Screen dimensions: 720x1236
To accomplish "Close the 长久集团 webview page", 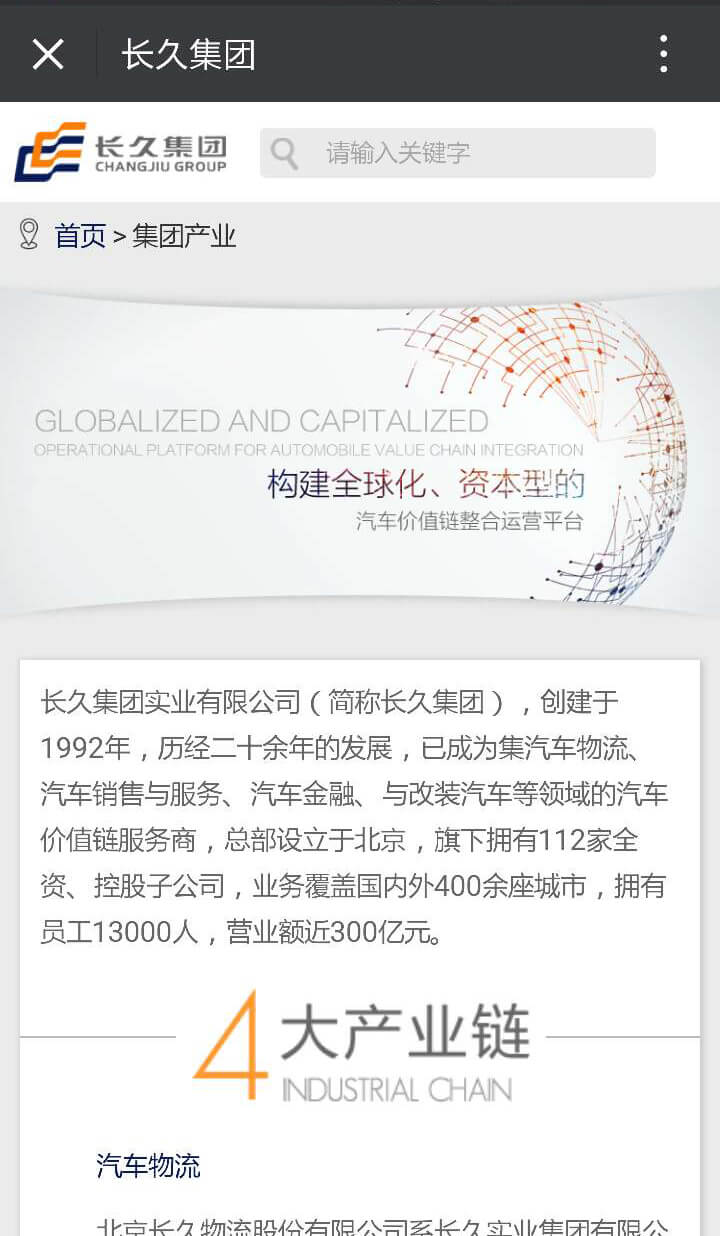I will click(x=48, y=54).
